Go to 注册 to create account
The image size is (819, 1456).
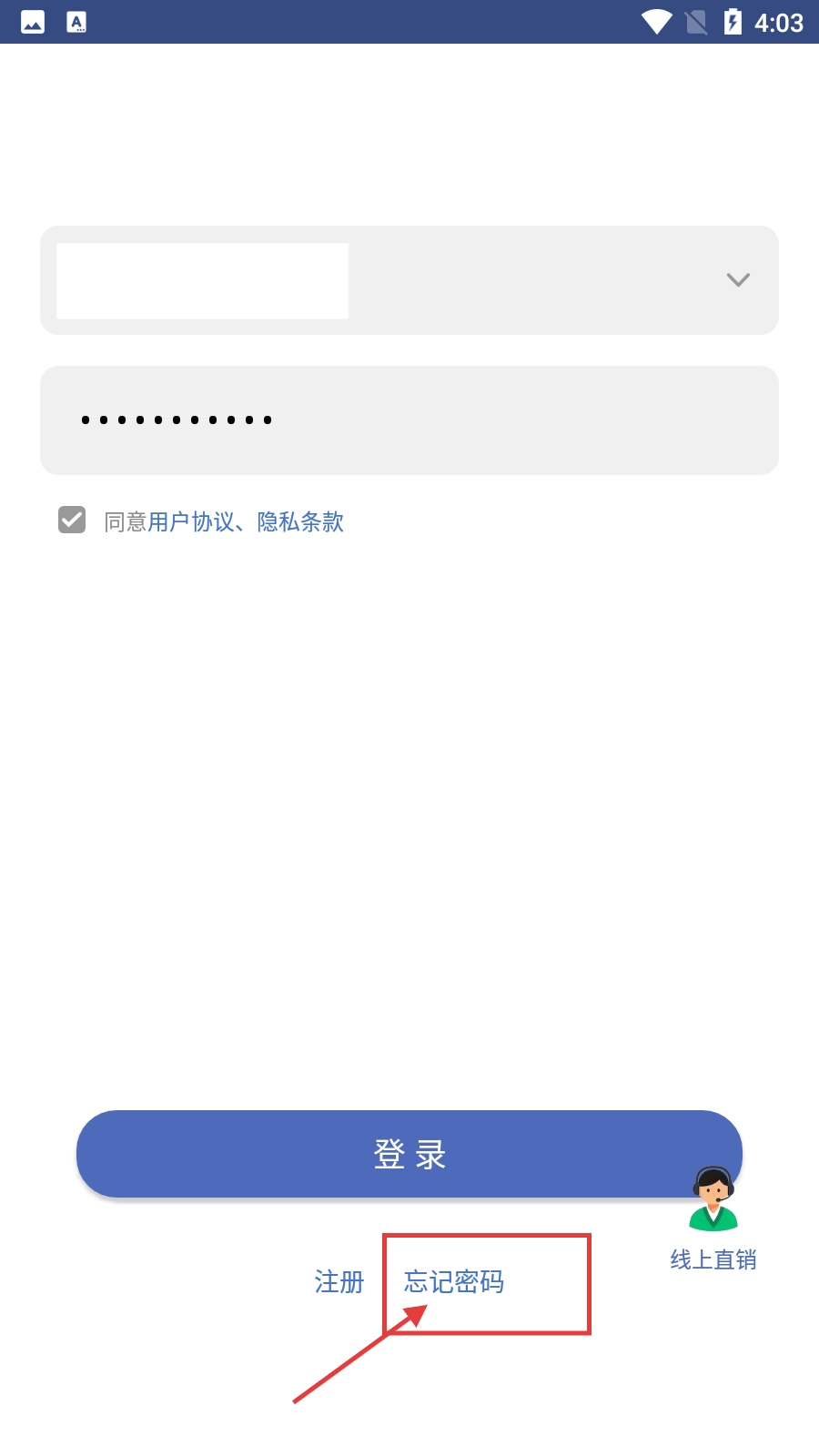339,1281
